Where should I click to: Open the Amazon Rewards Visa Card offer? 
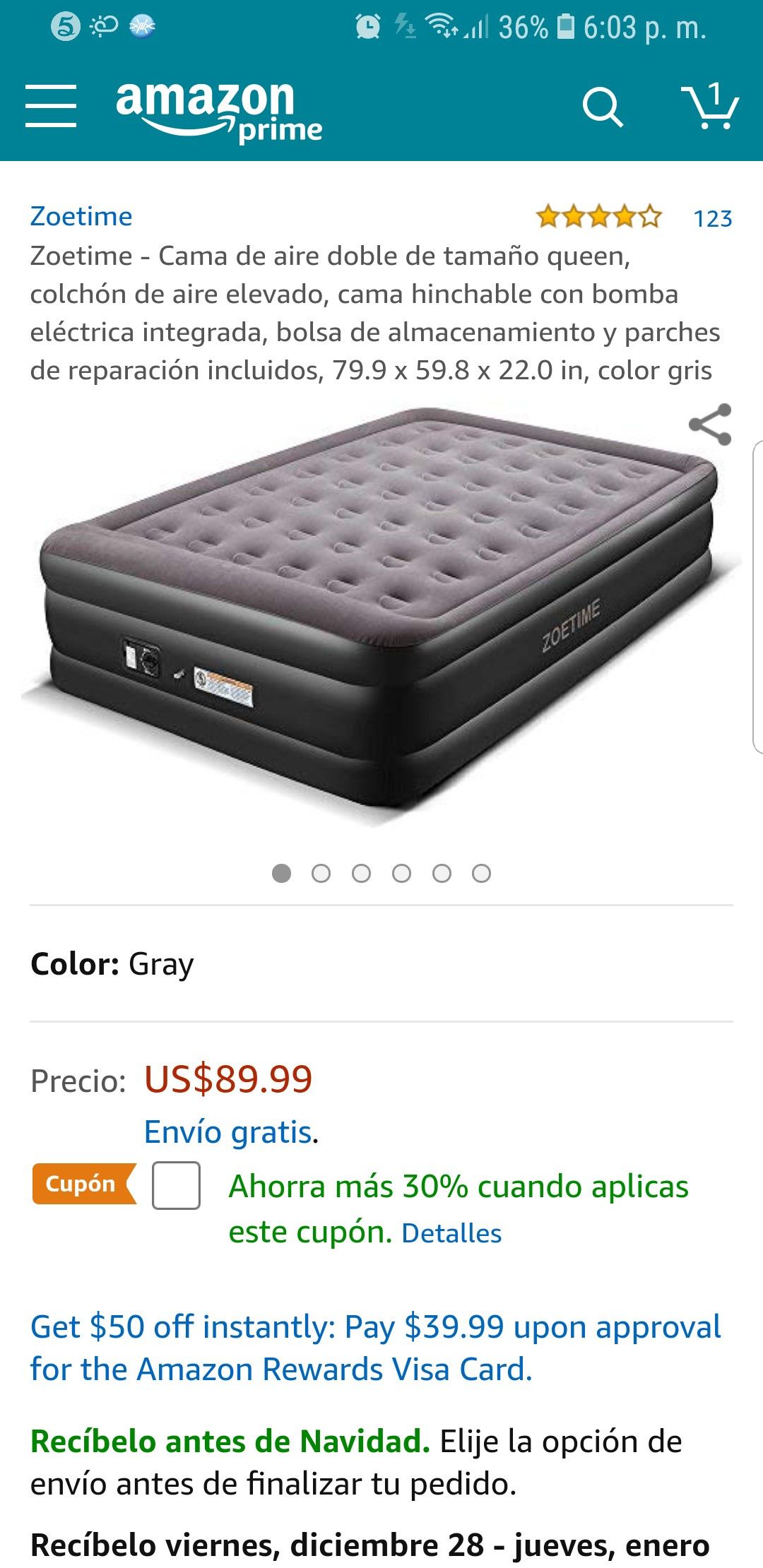coord(376,1348)
